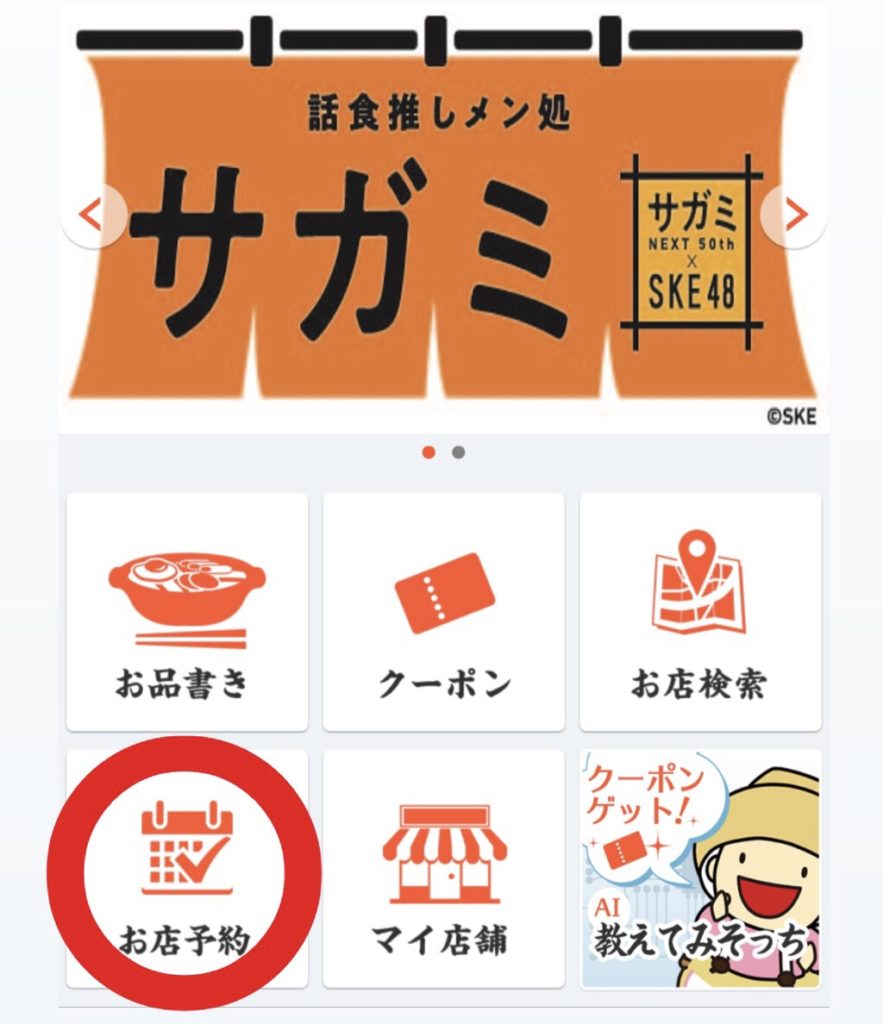The height and width of the screenshot is (1024, 883).
Task: Show the previous banner slide
Action: coord(92,215)
